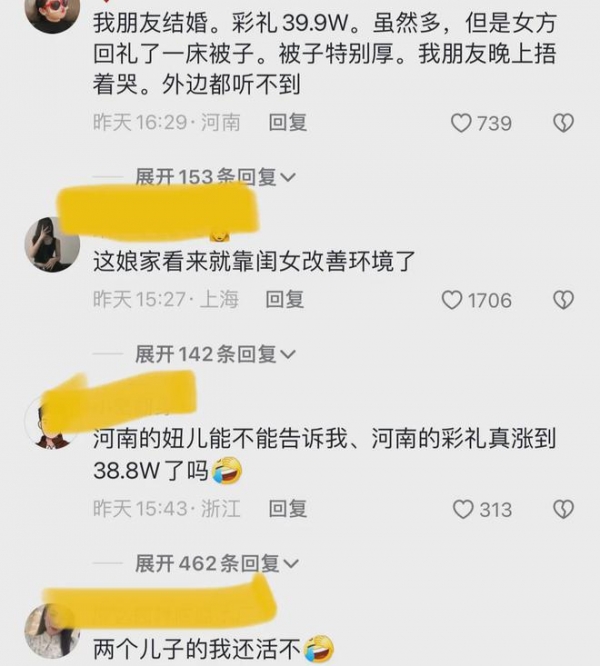Image resolution: width=600 pixels, height=666 pixels.
Task: Dislike the comment posted from 上海
Action: click(x=563, y=299)
